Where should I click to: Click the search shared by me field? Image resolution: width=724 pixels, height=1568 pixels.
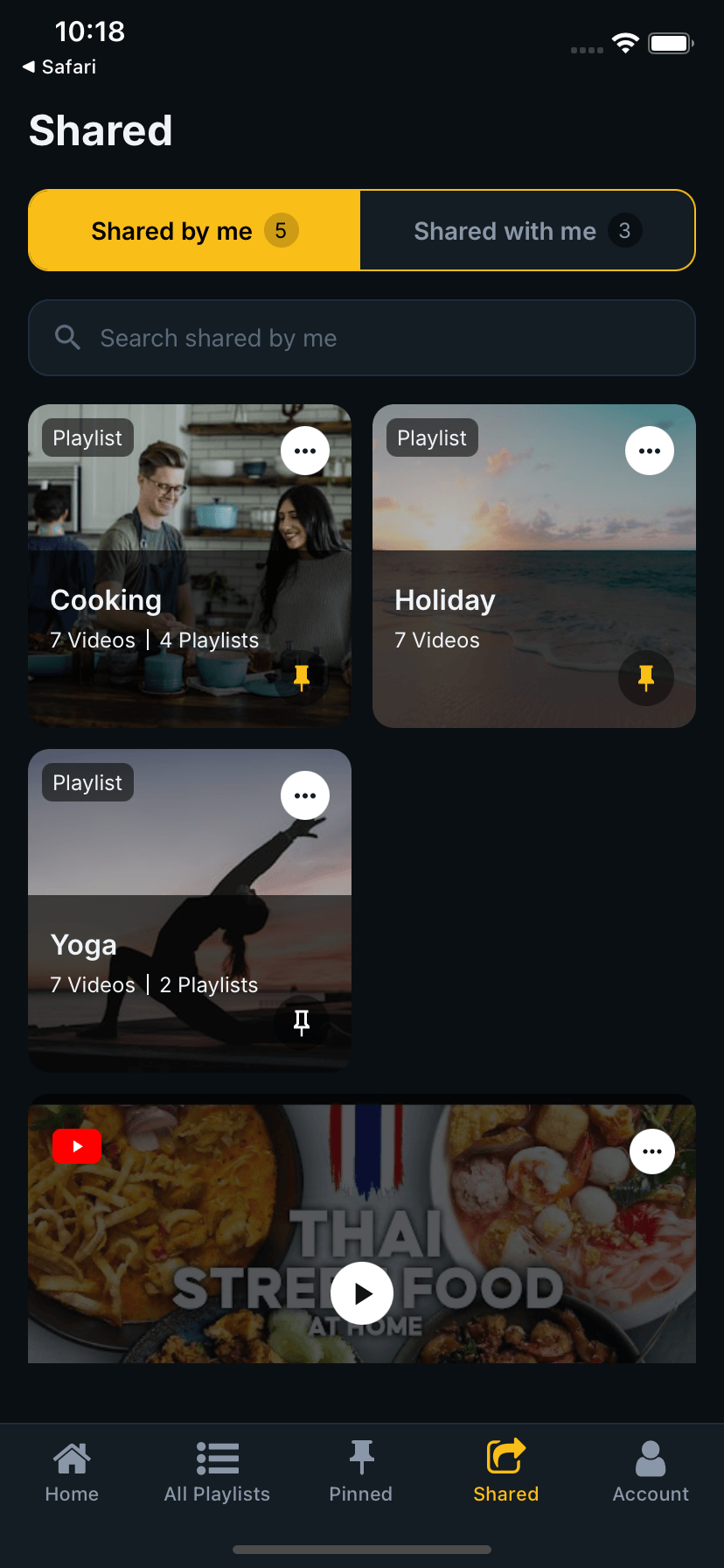coord(362,337)
